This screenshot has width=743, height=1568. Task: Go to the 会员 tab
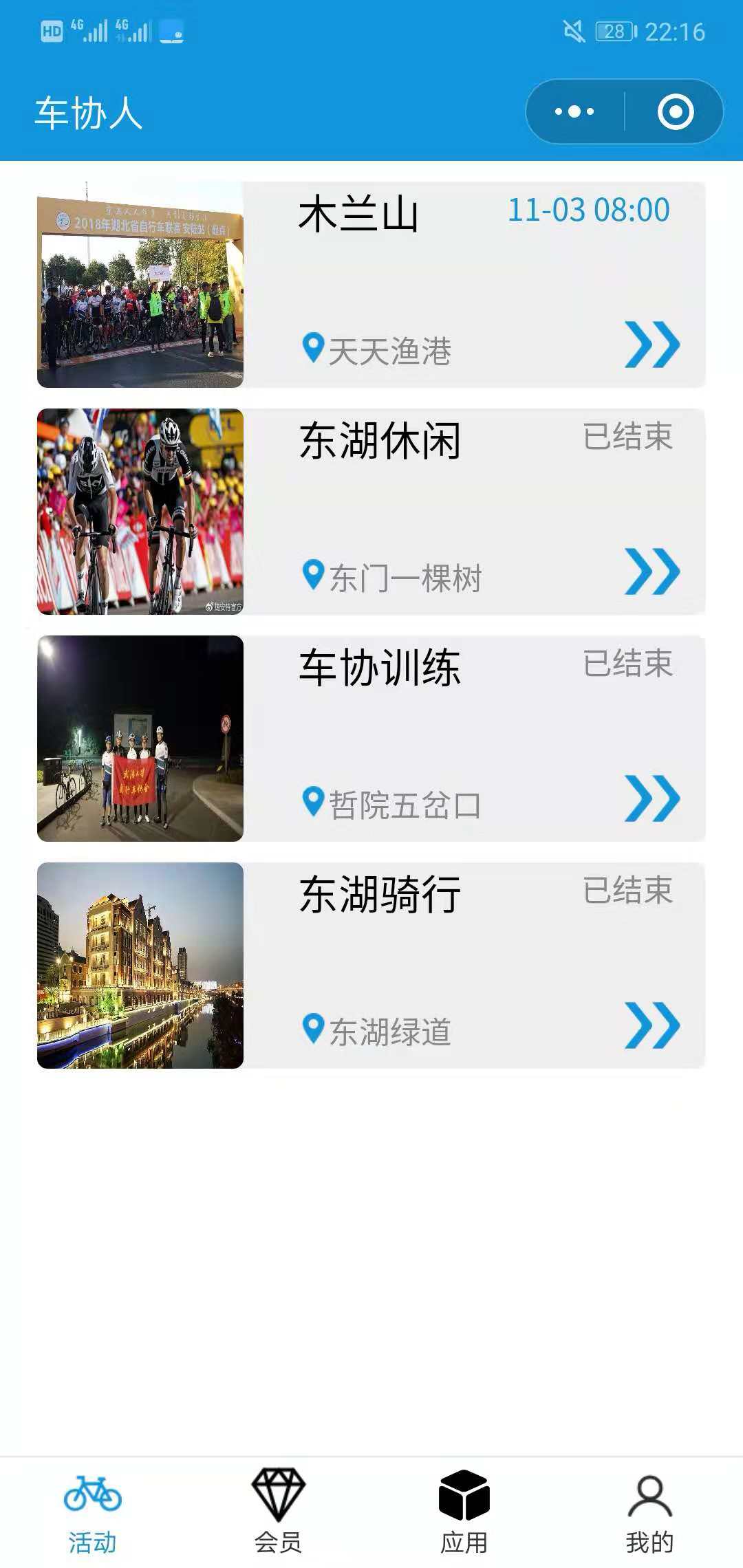[x=279, y=1512]
